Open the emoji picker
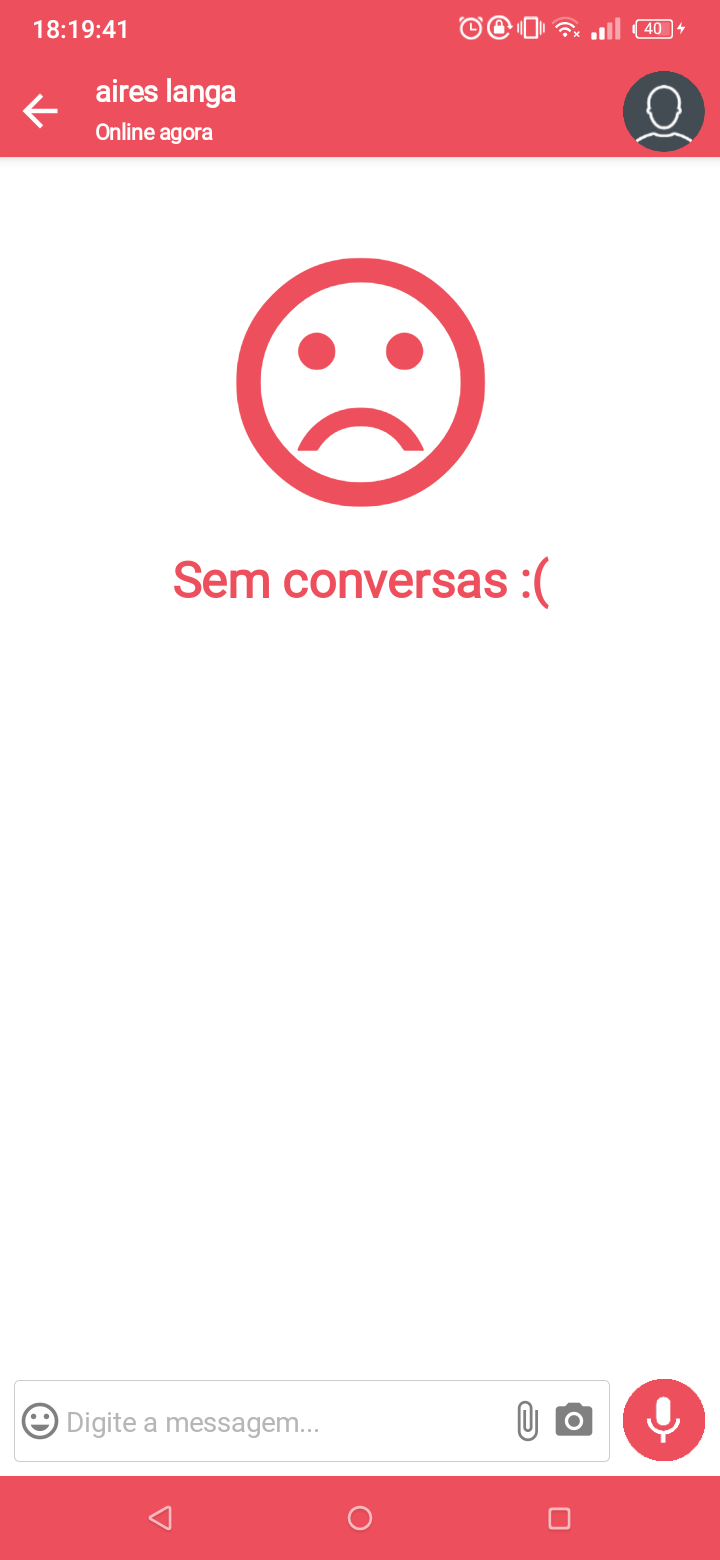 (x=40, y=1421)
